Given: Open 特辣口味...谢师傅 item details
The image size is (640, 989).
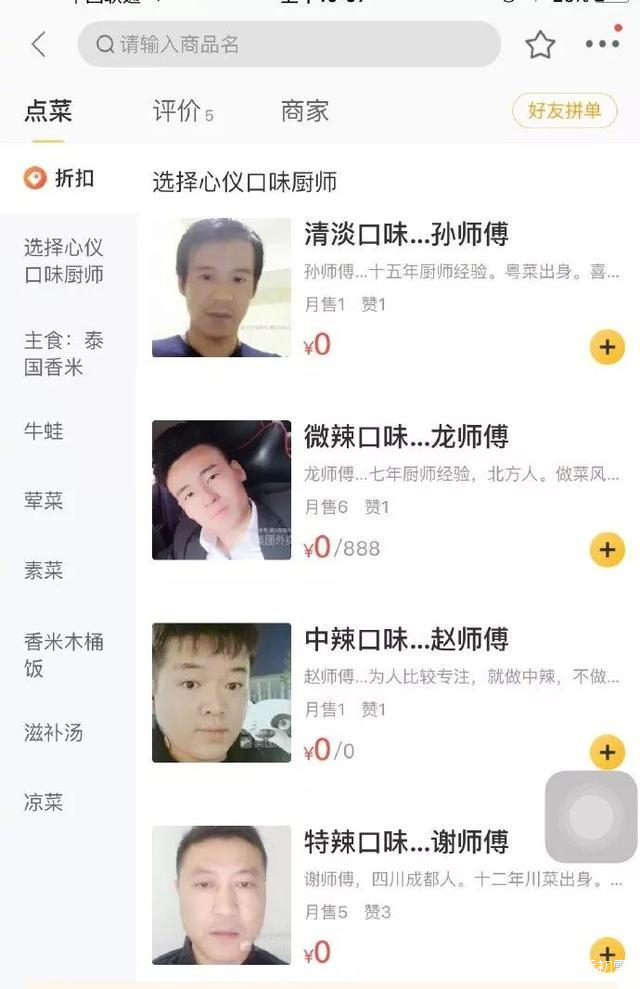Looking at the screenshot, I should [x=406, y=842].
